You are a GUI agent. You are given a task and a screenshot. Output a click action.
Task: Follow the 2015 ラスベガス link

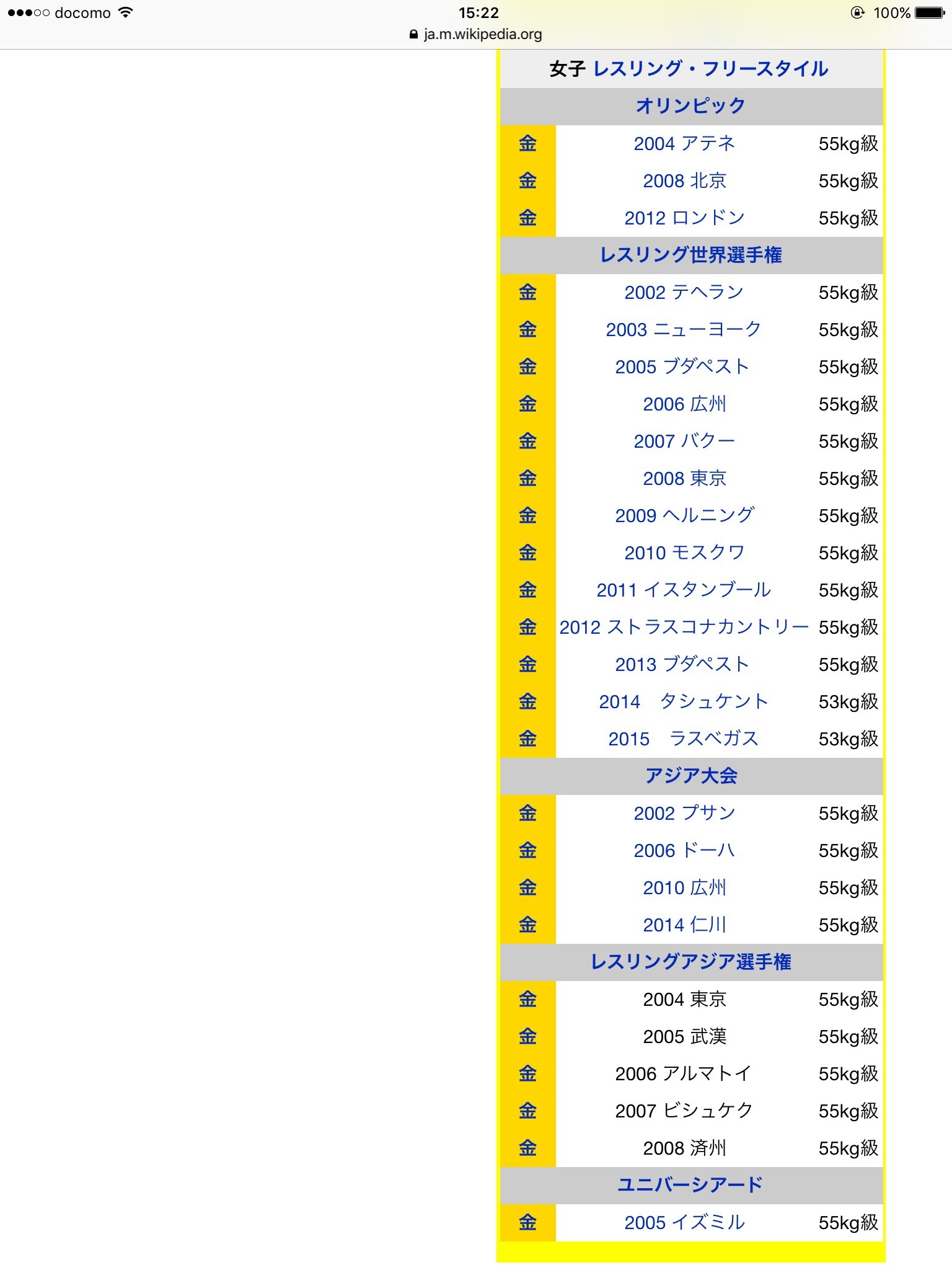coord(683,739)
